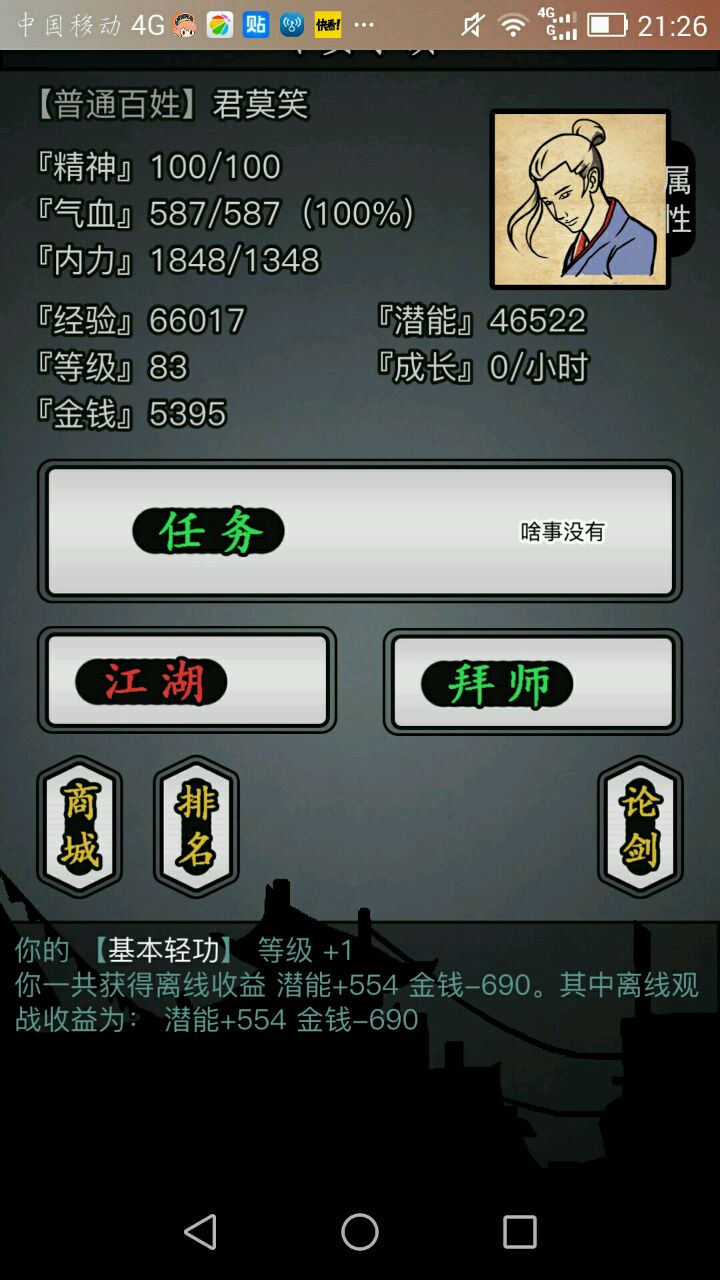View the 排名 rankings
Viewport: 720px width, 1280px height.
pos(196,826)
